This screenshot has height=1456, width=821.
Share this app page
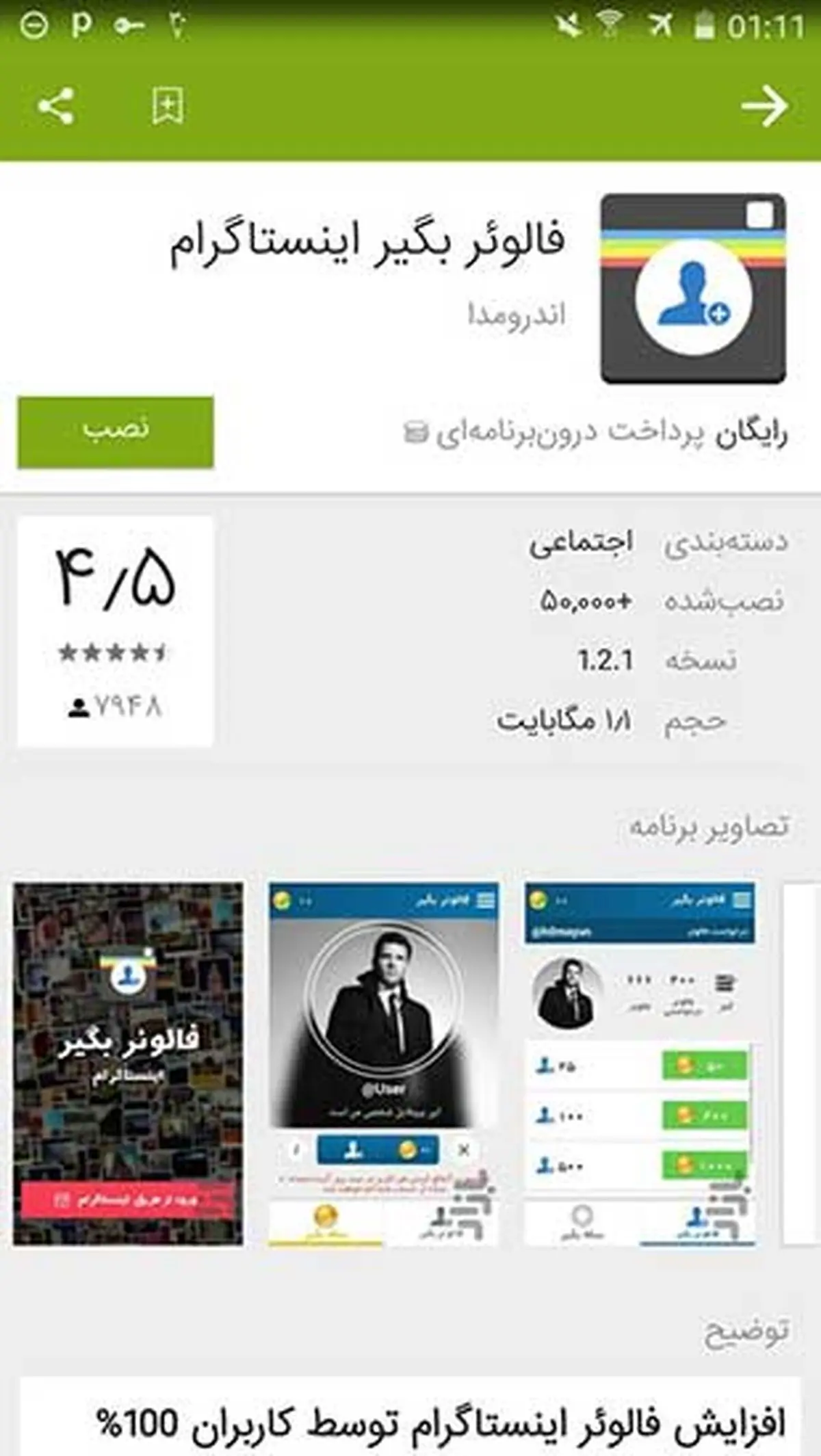[56, 106]
